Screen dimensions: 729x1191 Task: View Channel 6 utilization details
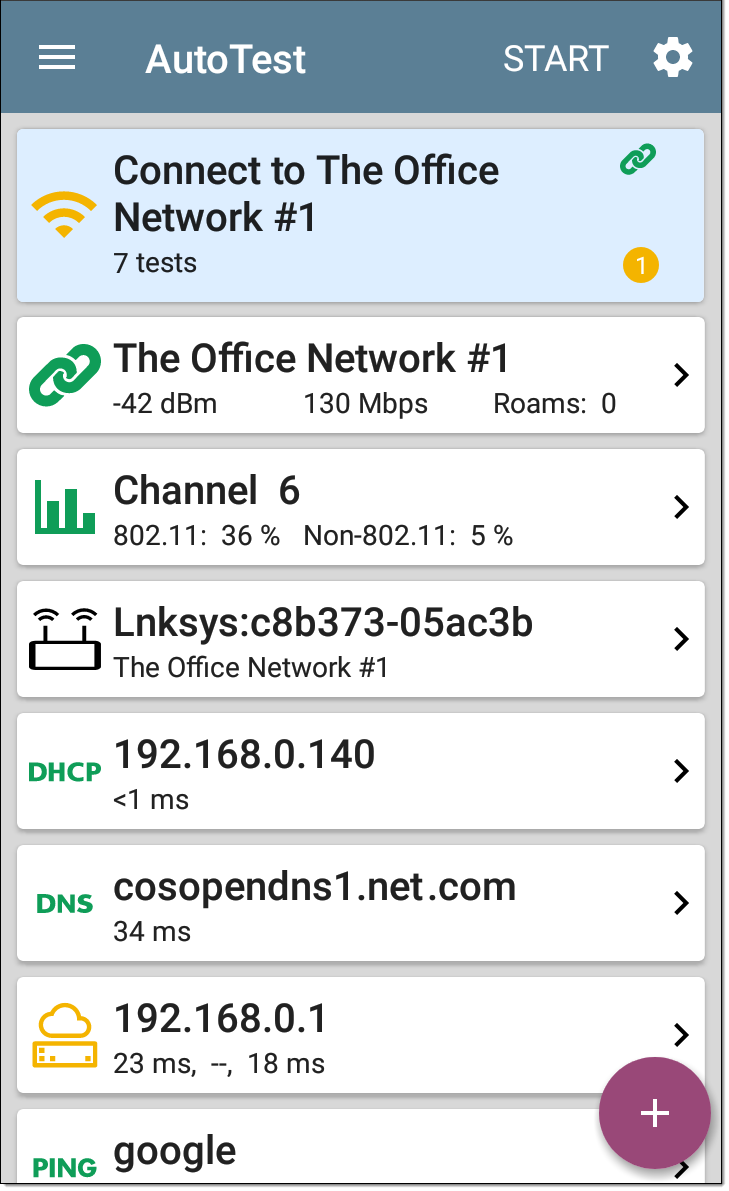pos(361,507)
